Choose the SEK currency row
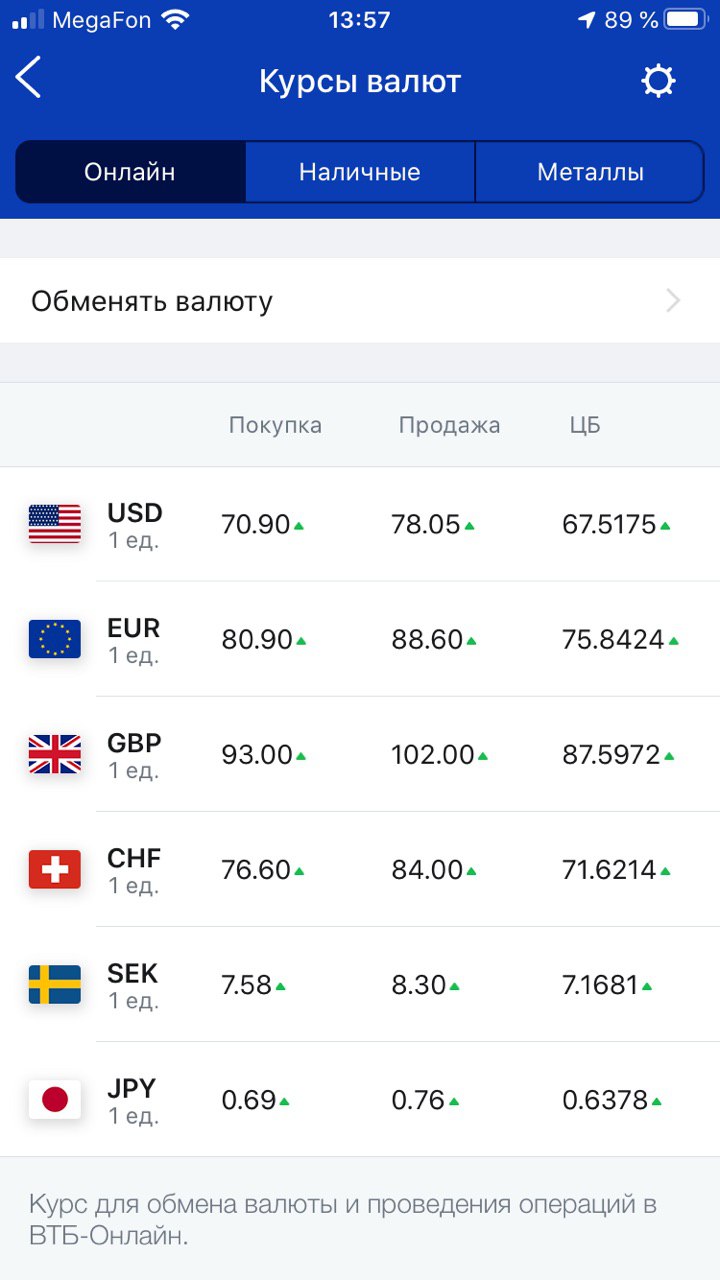Screen dimensions: 720x1280 tap(360, 984)
